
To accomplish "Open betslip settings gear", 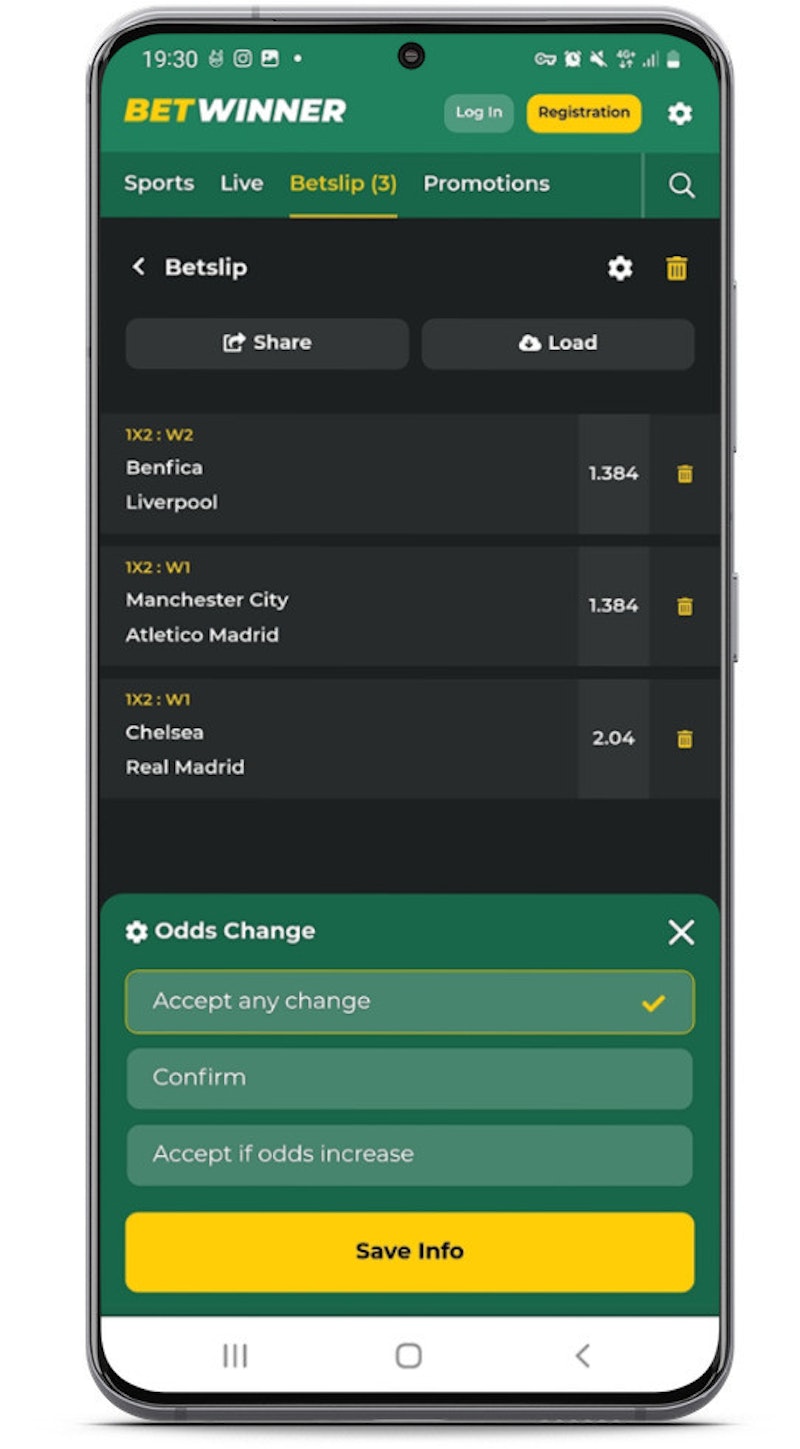I will (x=620, y=268).
